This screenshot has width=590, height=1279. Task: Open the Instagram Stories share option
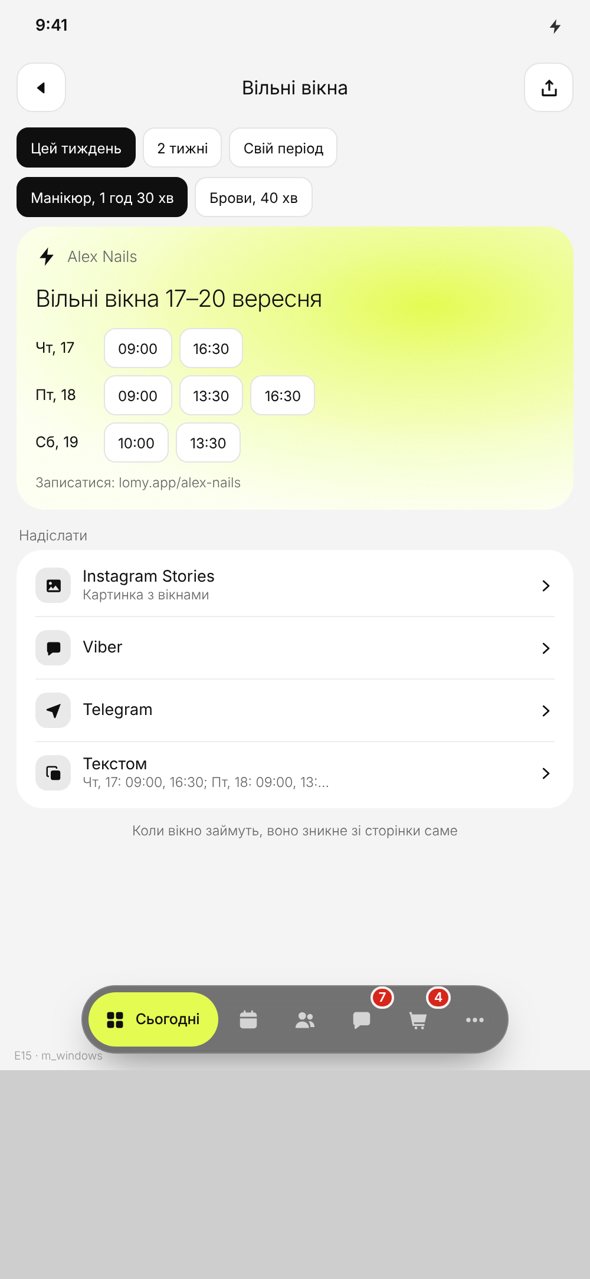pyautogui.click(x=295, y=585)
